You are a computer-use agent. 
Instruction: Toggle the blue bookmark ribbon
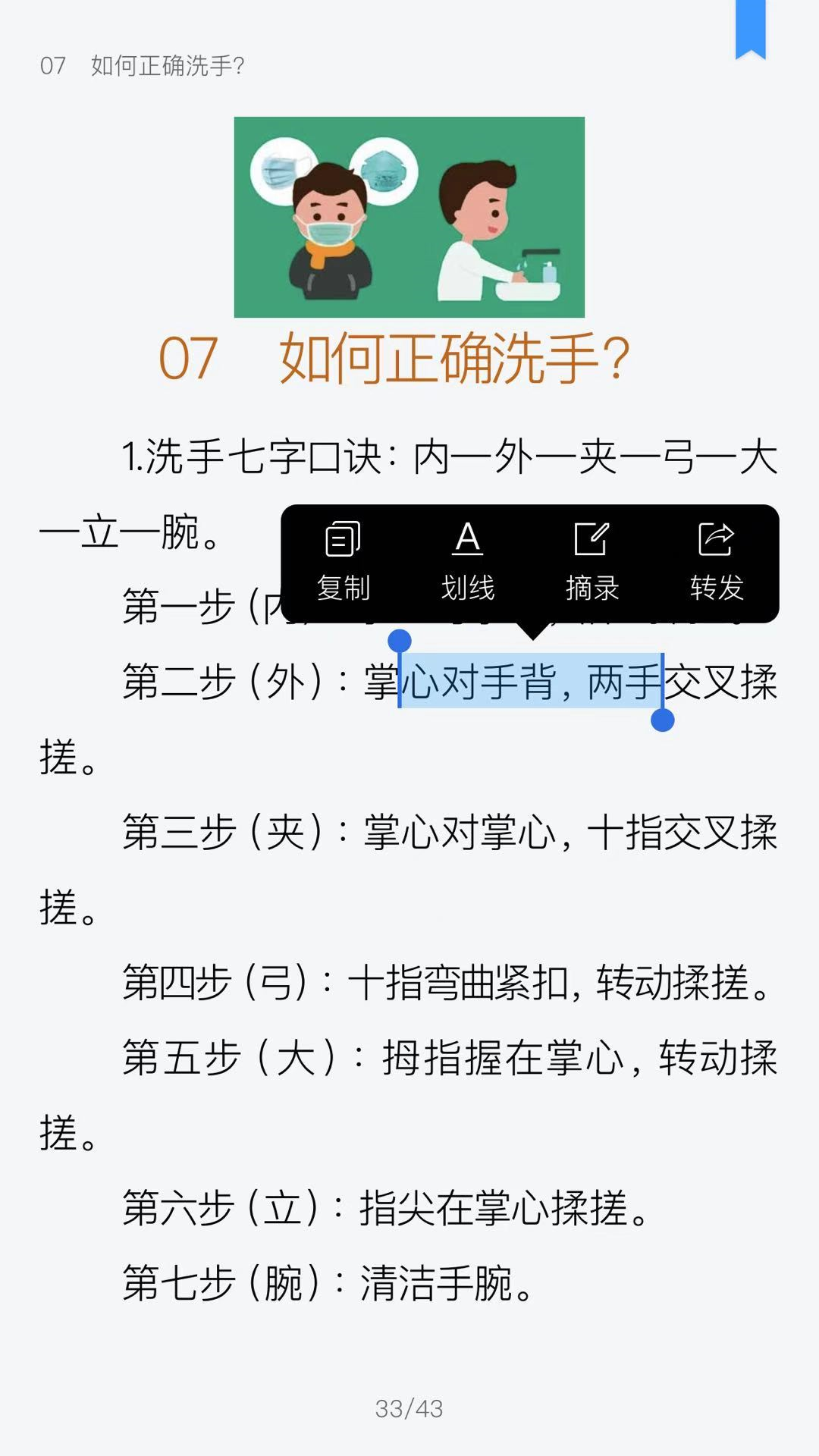coord(750,30)
